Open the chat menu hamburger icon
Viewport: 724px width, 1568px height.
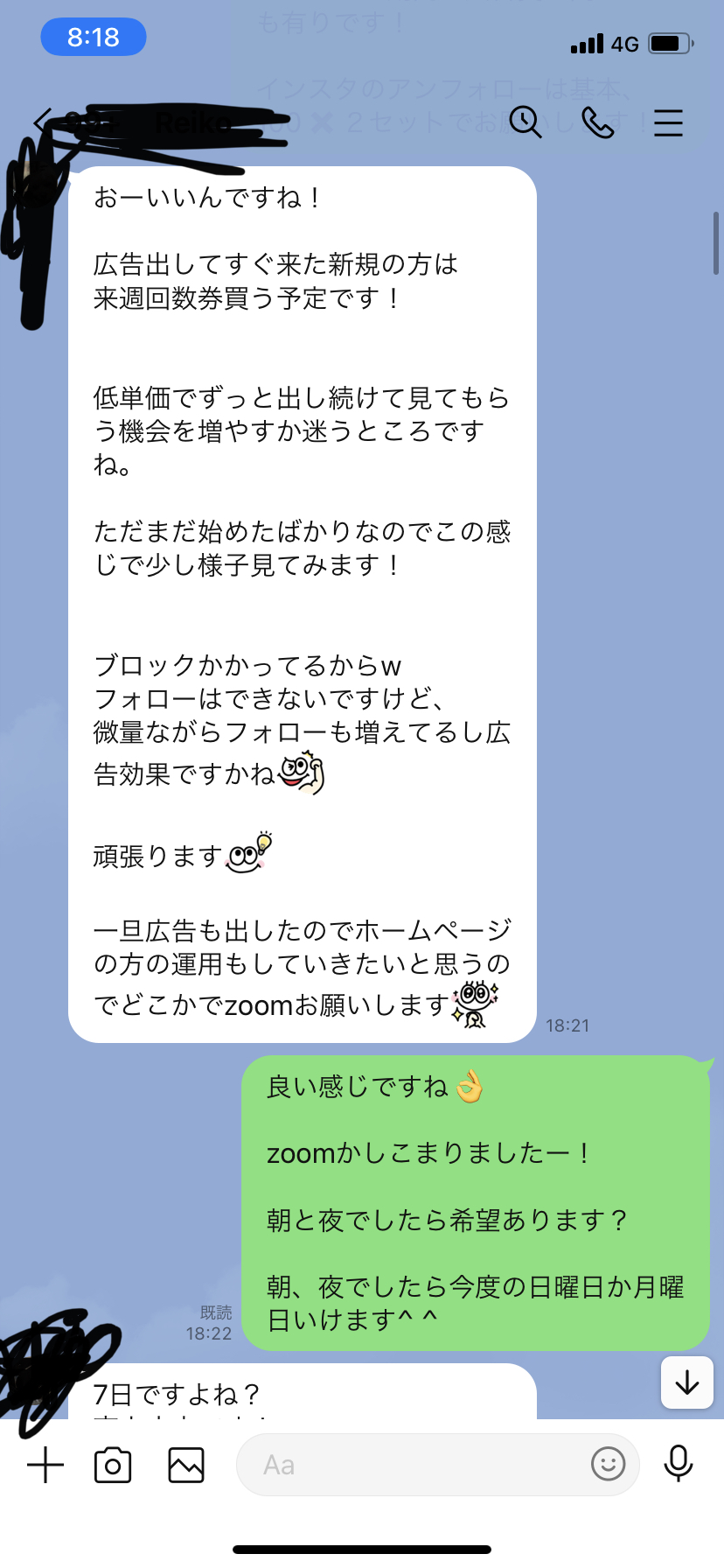[668, 123]
